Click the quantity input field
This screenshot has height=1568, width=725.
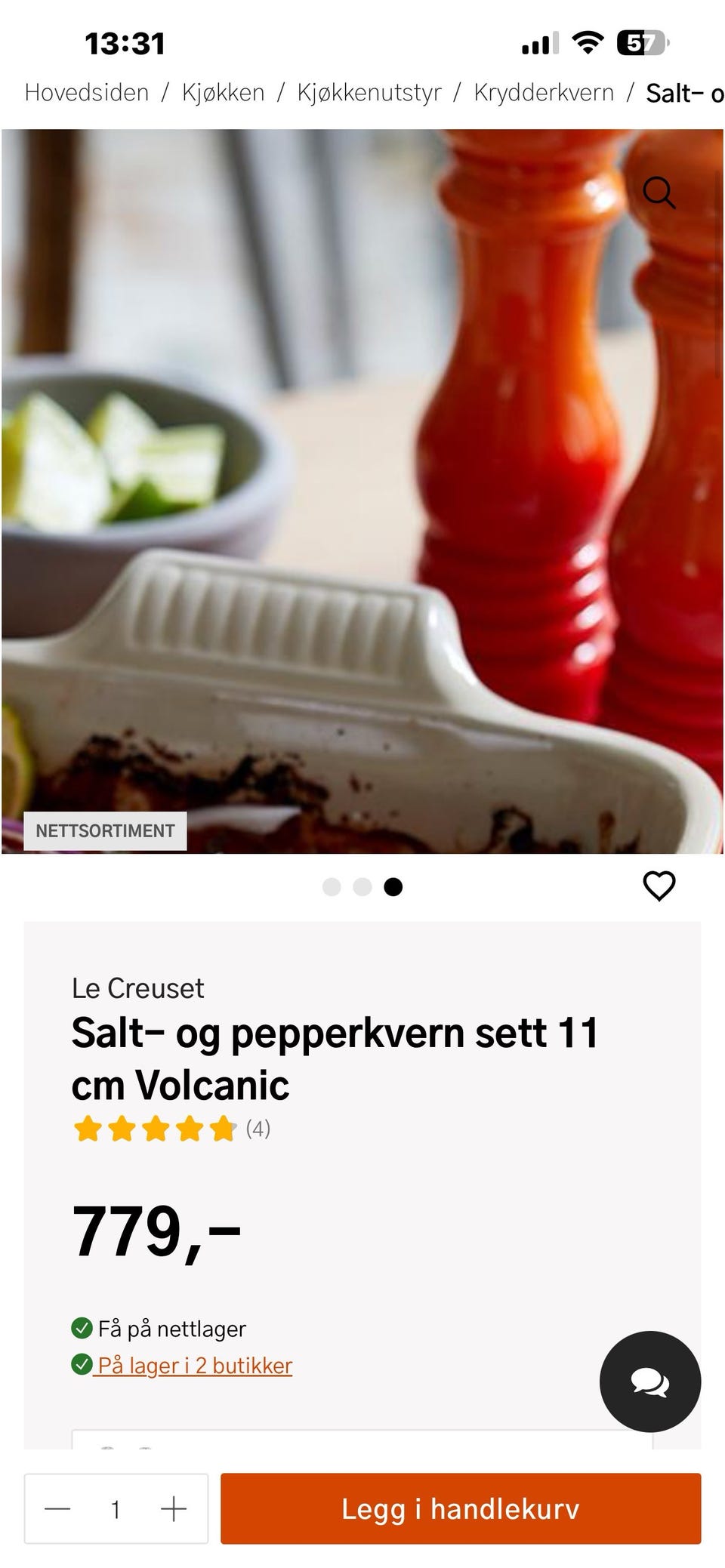coord(115,1510)
